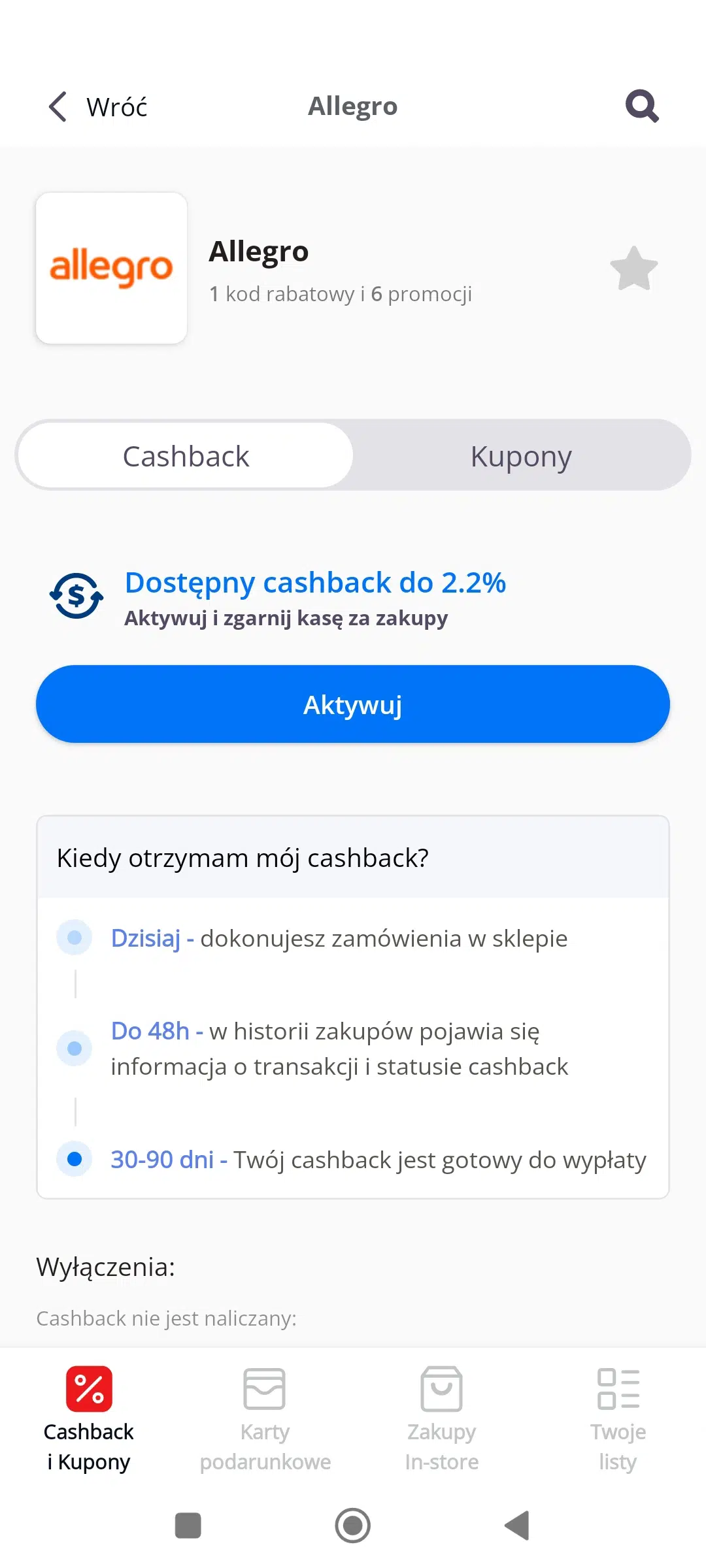706x1568 pixels.
Task: Add Allegro to favorites with the star
Action: pyautogui.click(x=632, y=268)
